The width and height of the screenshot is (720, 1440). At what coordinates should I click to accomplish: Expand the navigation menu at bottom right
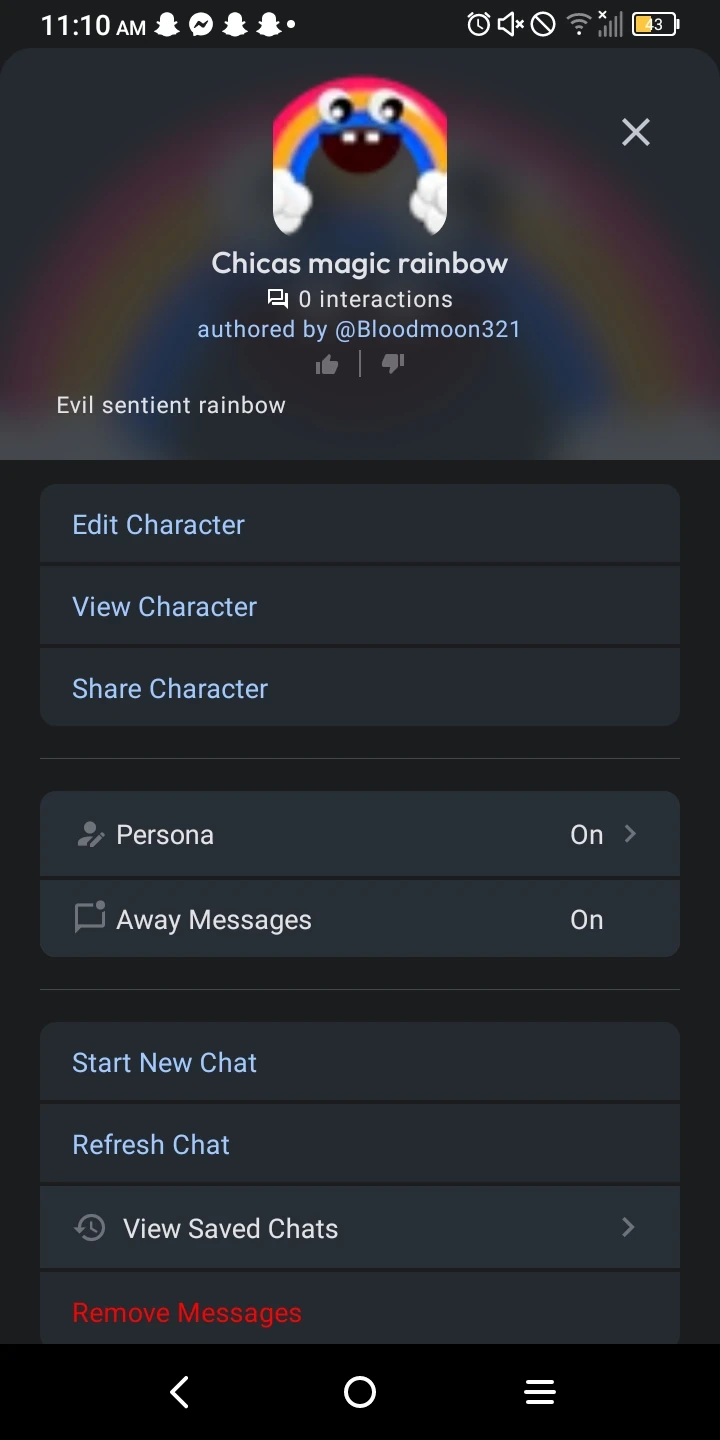tap(540, 1391)
